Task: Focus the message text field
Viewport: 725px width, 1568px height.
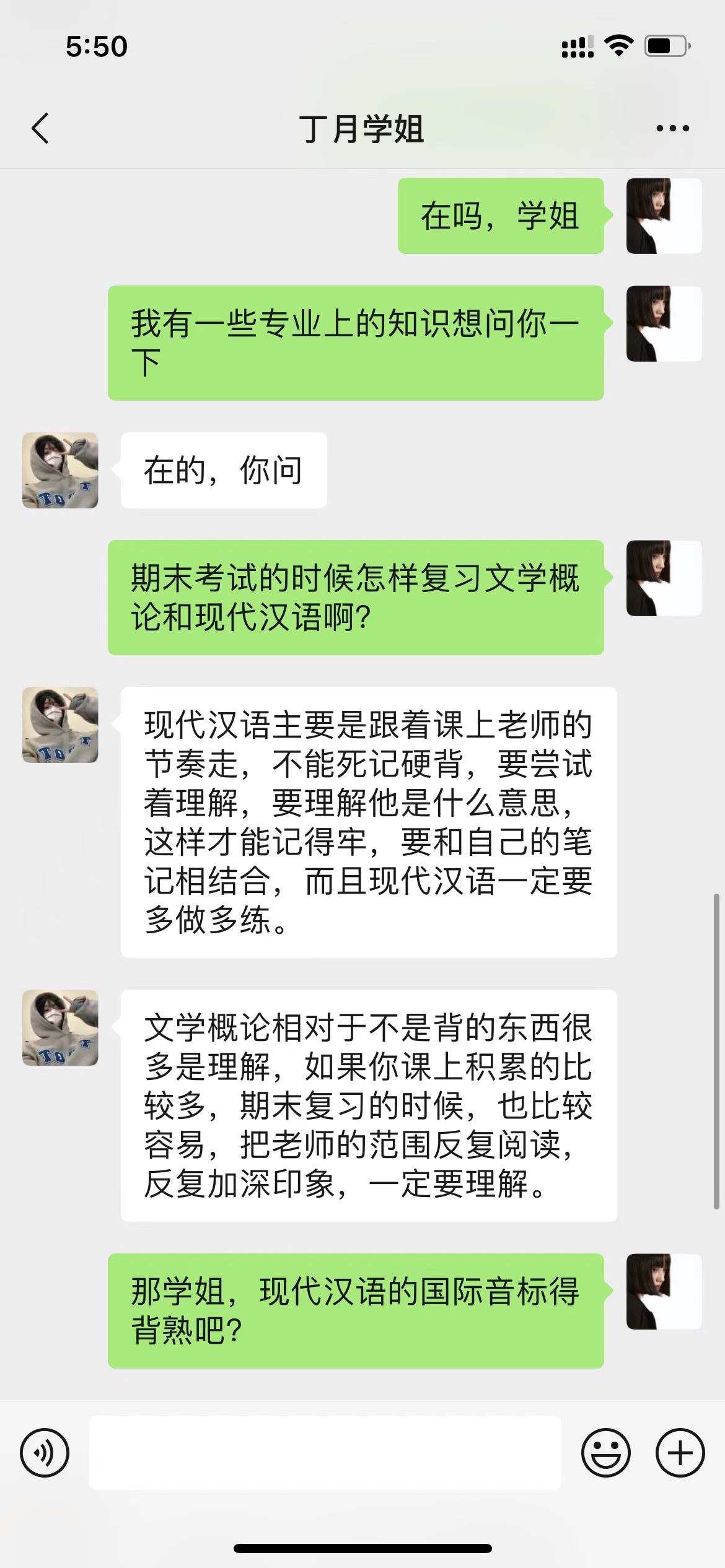Action: tap(325, 1453)
